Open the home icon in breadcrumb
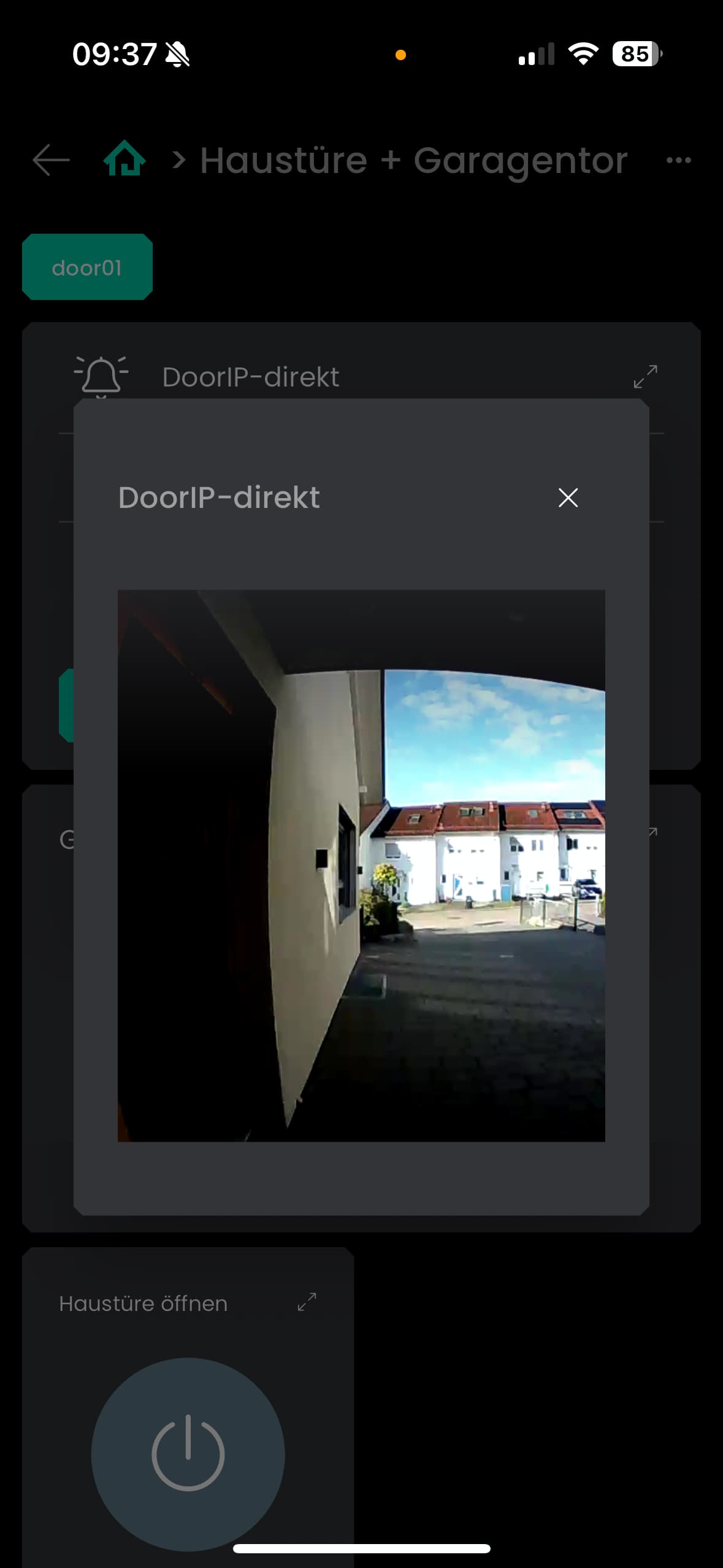 coord(124,159)
